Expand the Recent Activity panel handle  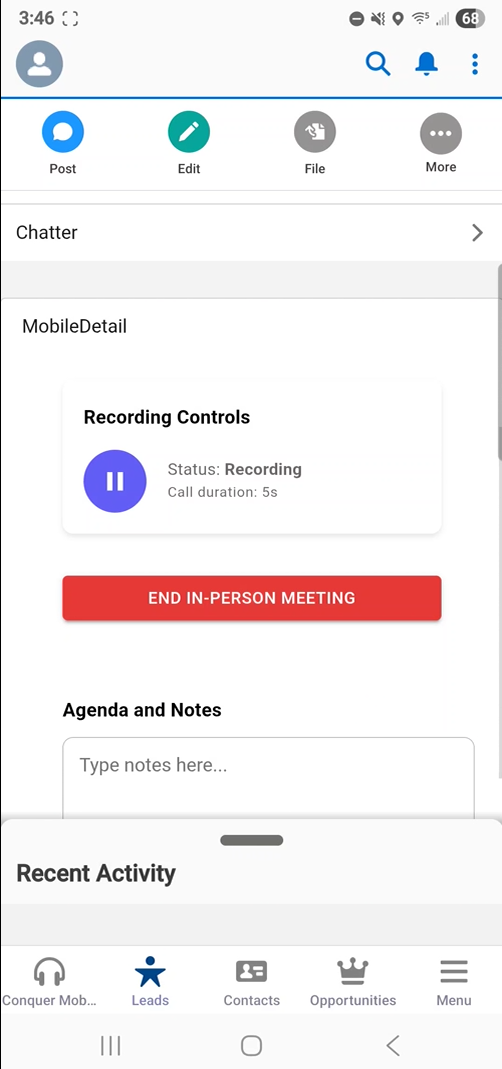coord(252,840)
